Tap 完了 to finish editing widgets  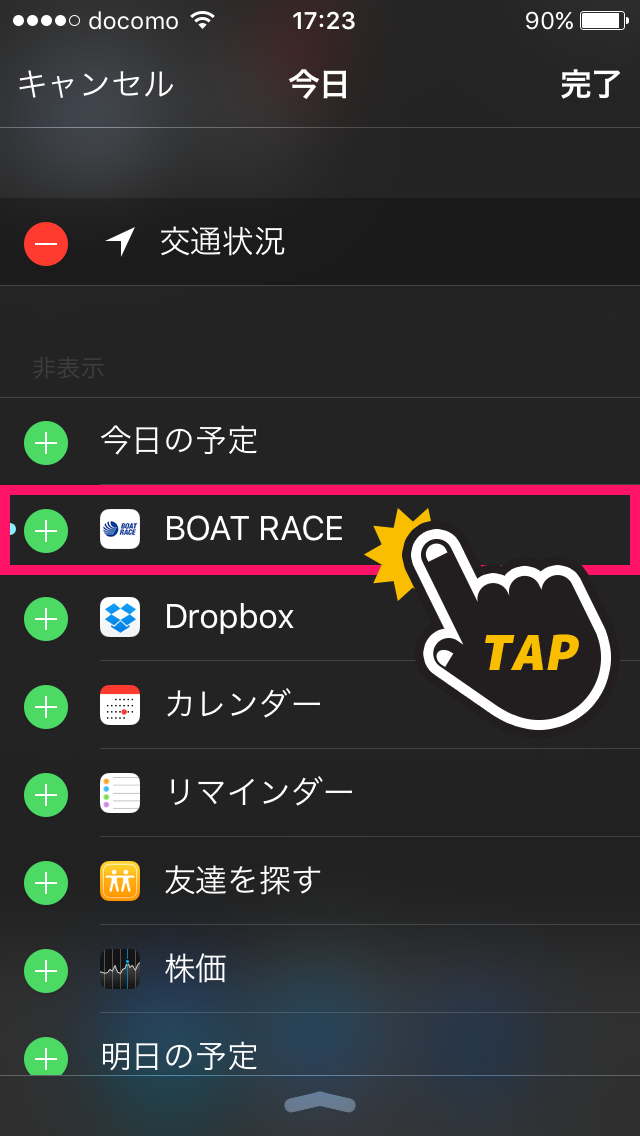[590, 84]
